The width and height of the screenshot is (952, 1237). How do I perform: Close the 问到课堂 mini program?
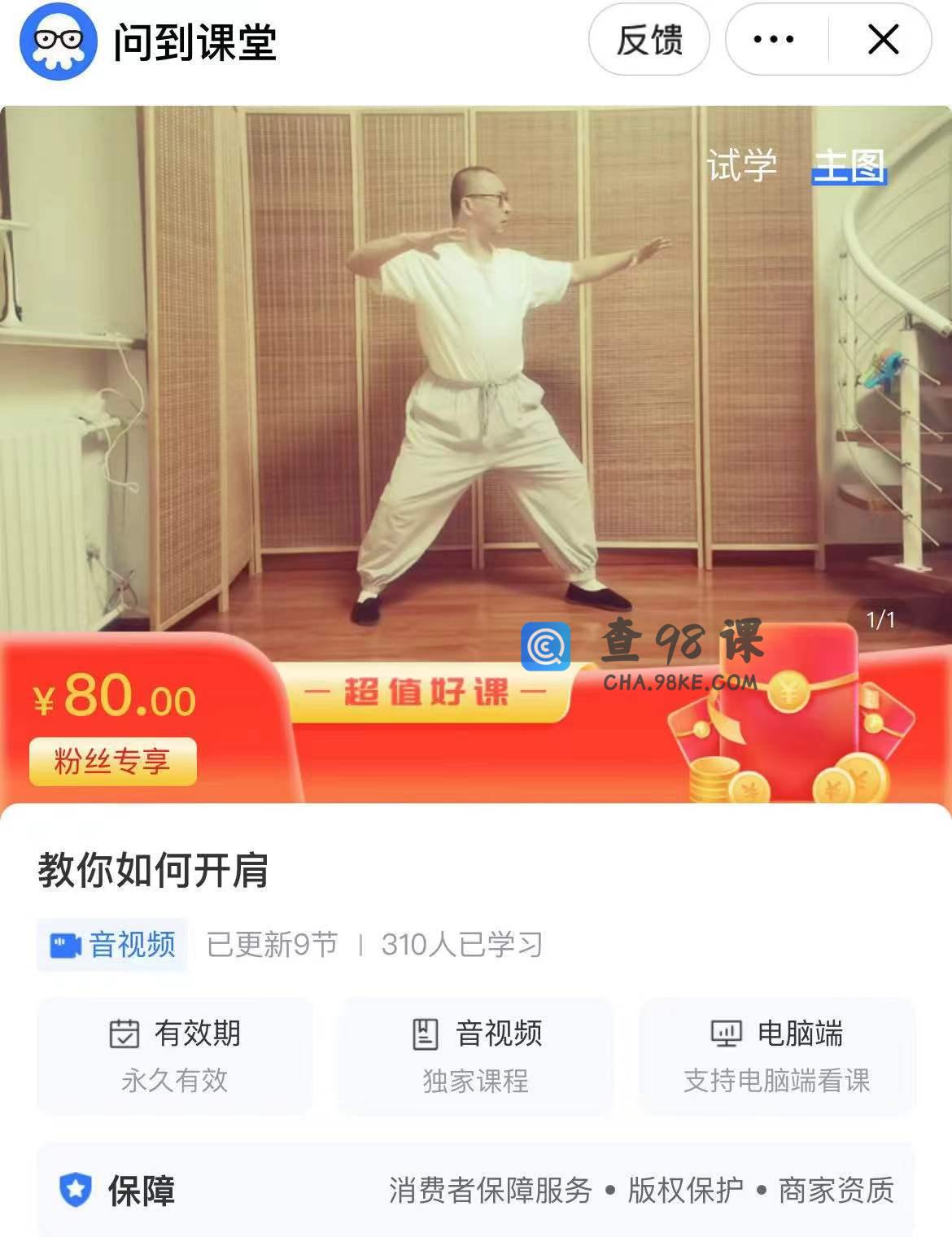(x=883, y=39)
